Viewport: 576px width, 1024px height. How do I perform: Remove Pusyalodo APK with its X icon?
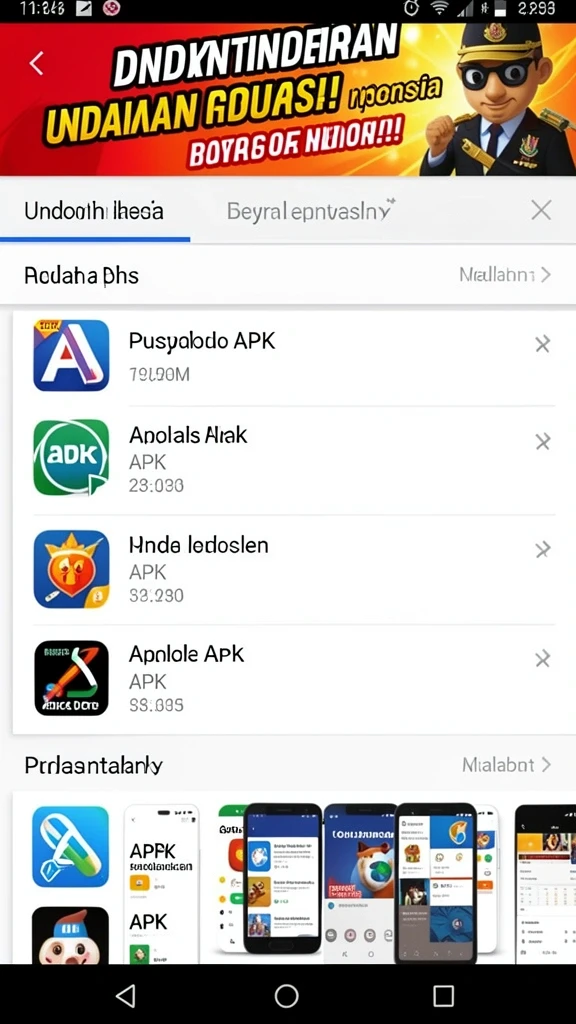(x=543, y=344)
